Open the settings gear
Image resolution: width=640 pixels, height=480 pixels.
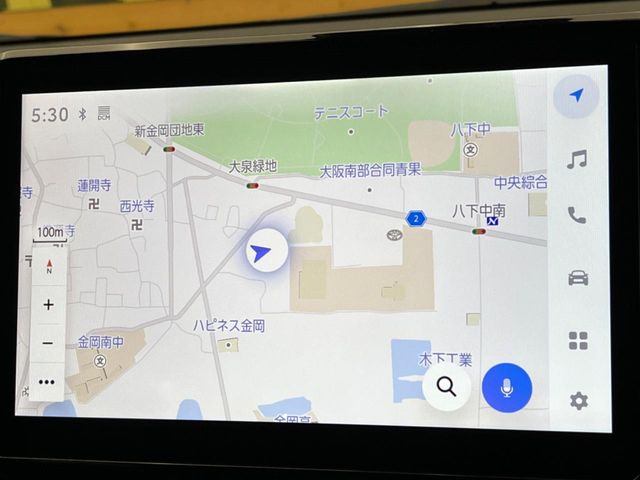tap(578, 401)
